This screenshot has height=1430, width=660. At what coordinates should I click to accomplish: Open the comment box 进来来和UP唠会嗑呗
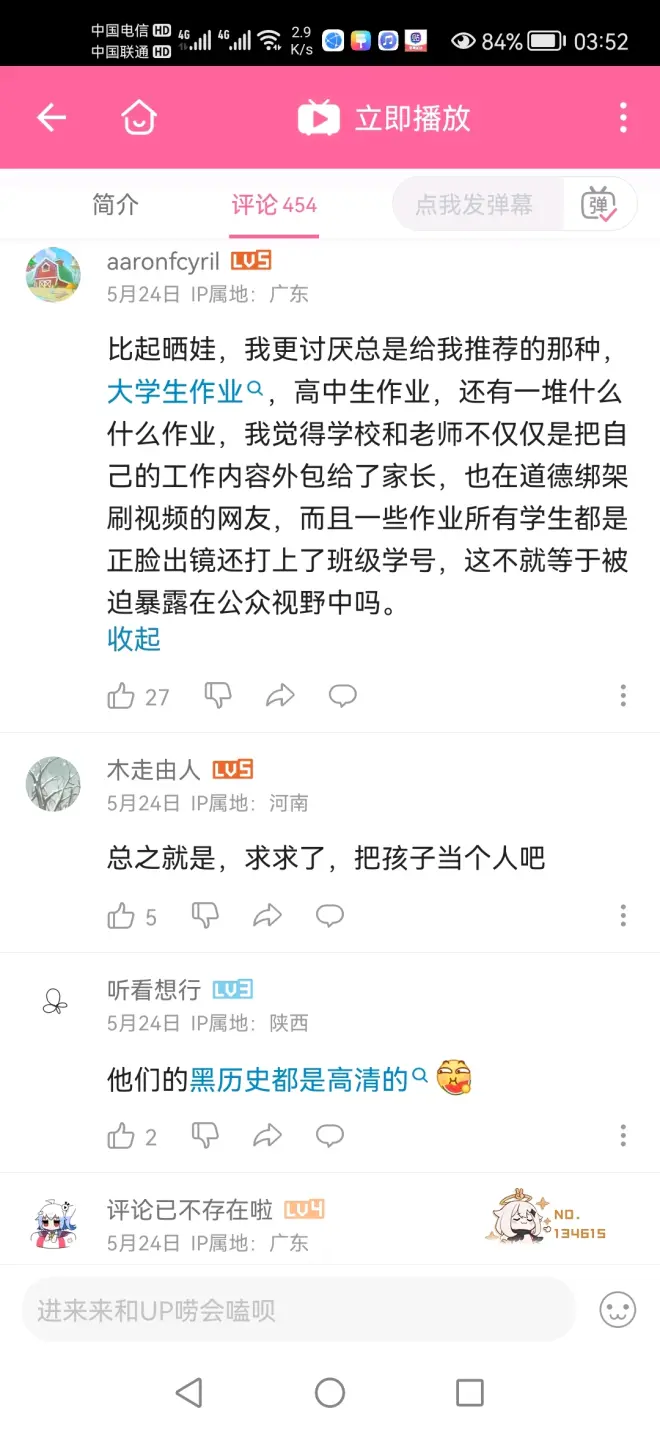tap(298, 1310)
